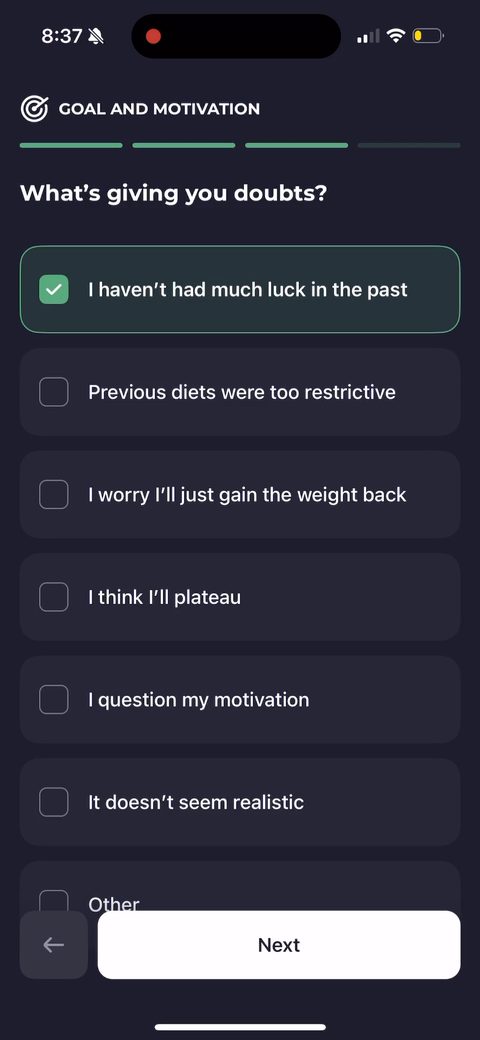Check "I worry I'll just gain the weight back"
Viewport: 480px width, 1040px height.
[x=240, y=494]
